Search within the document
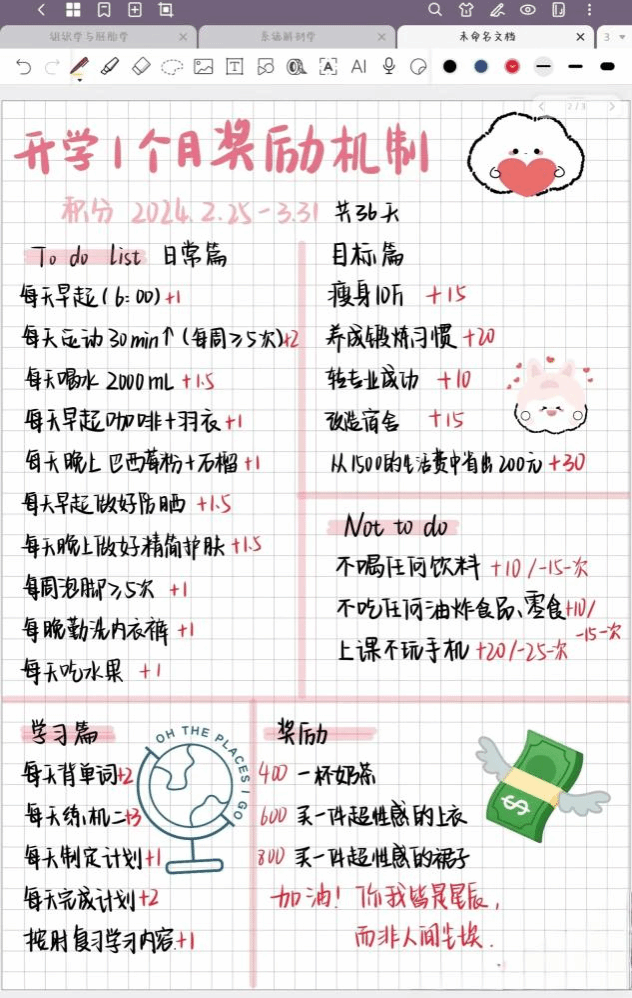Image resolution: width=632 pixels, height=998 pixels. click(435, 10)
